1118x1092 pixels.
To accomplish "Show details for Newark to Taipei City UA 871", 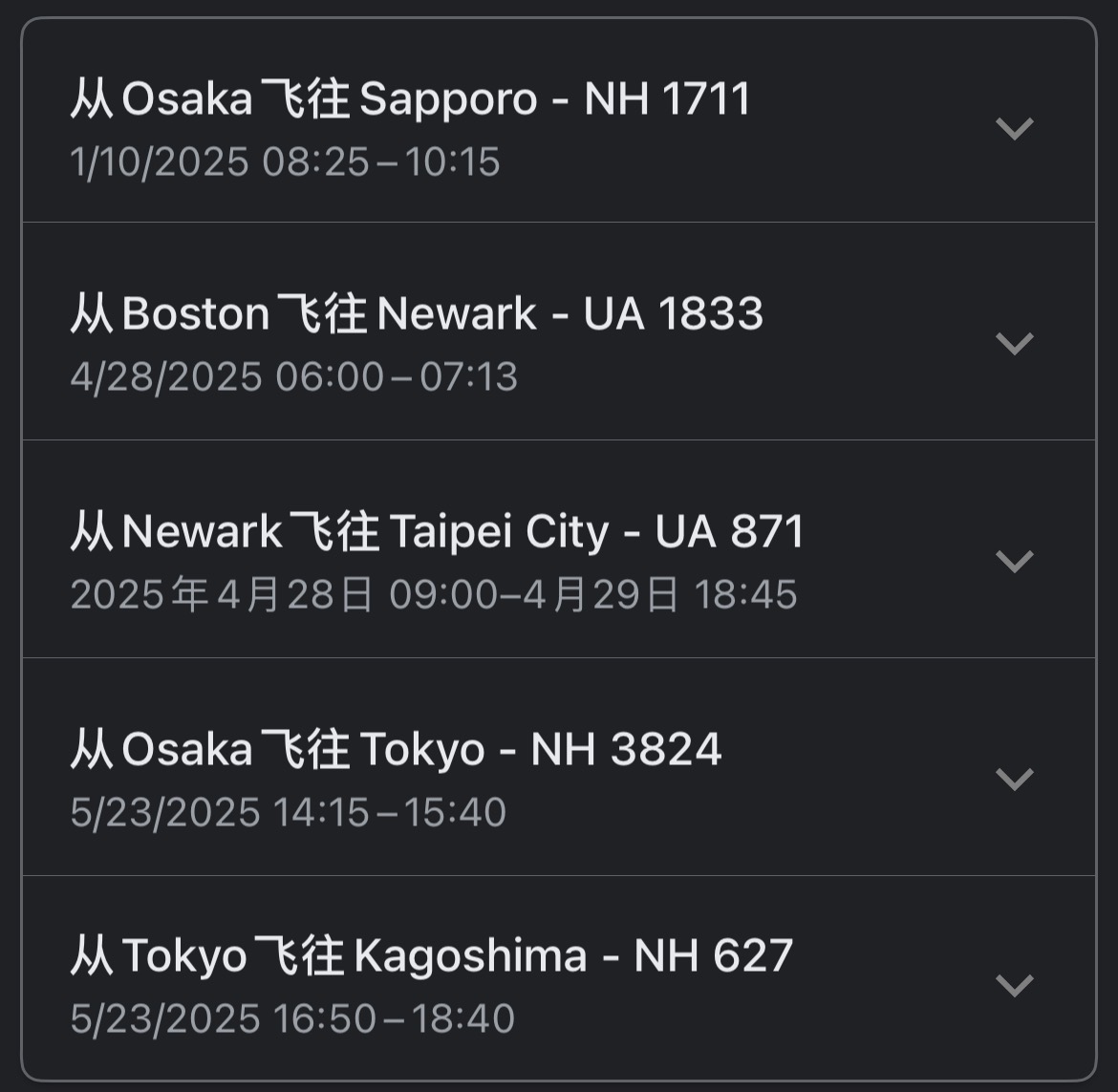I will point(1014,561).
